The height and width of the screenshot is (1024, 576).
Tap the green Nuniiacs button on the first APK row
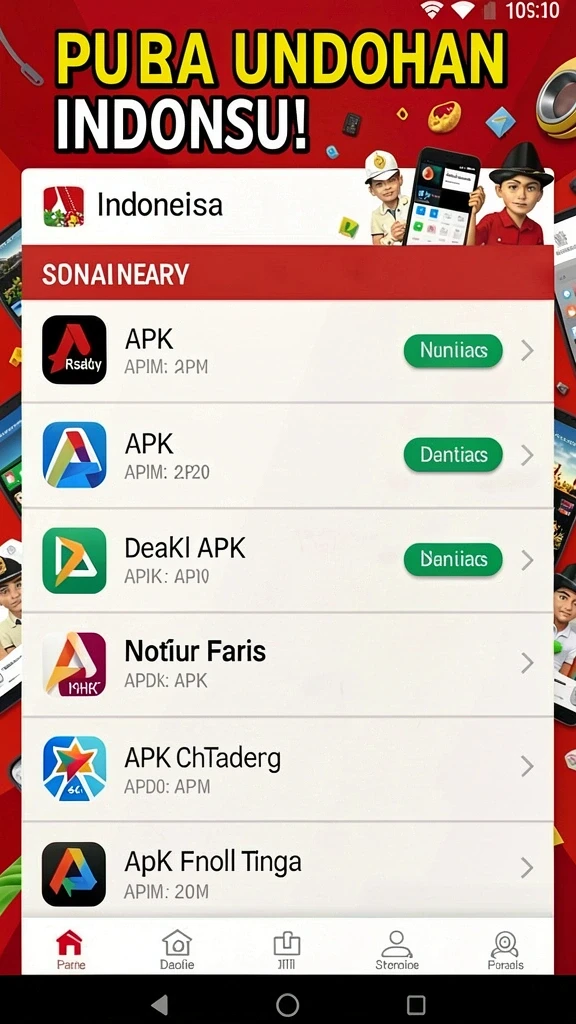tap(453, 351)
